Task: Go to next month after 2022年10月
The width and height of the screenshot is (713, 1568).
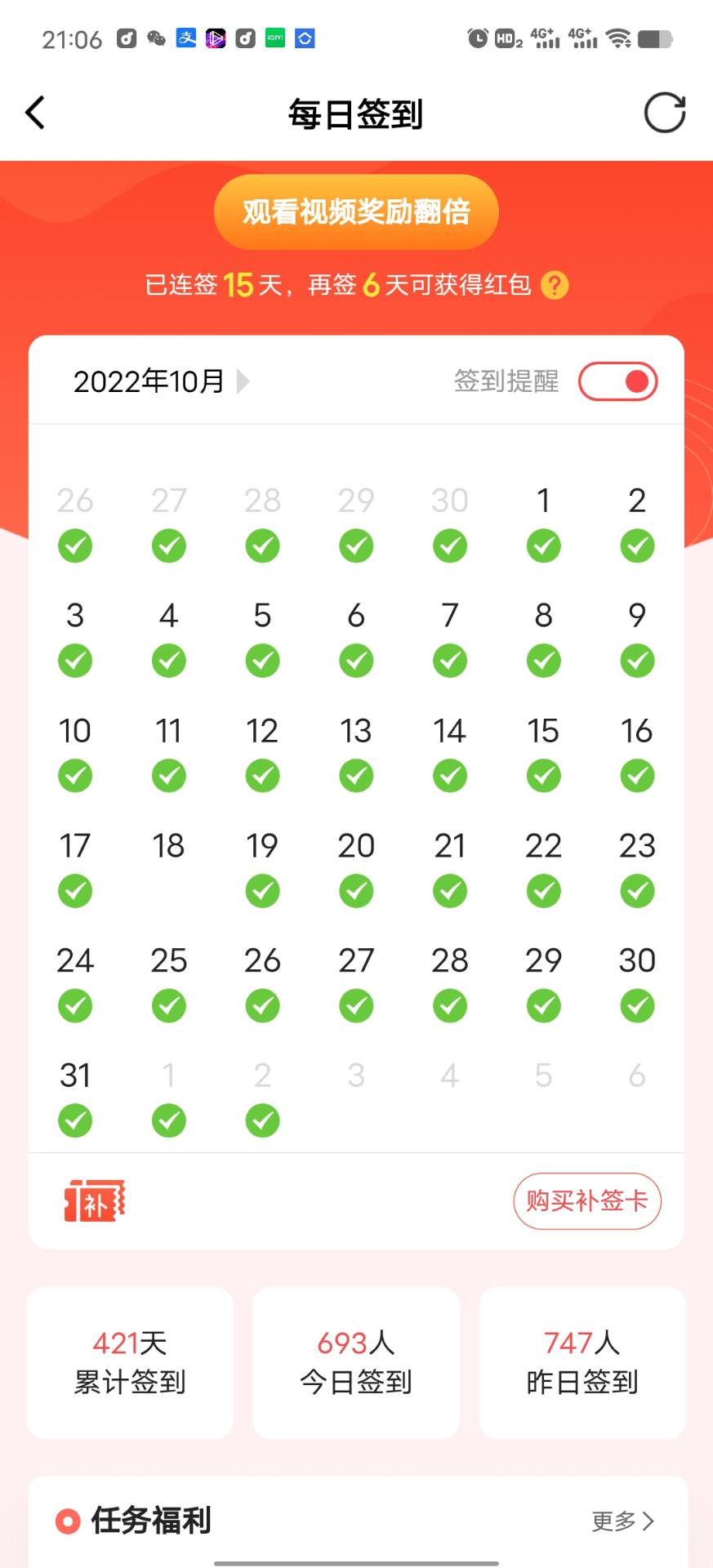Action: [243, 381]
